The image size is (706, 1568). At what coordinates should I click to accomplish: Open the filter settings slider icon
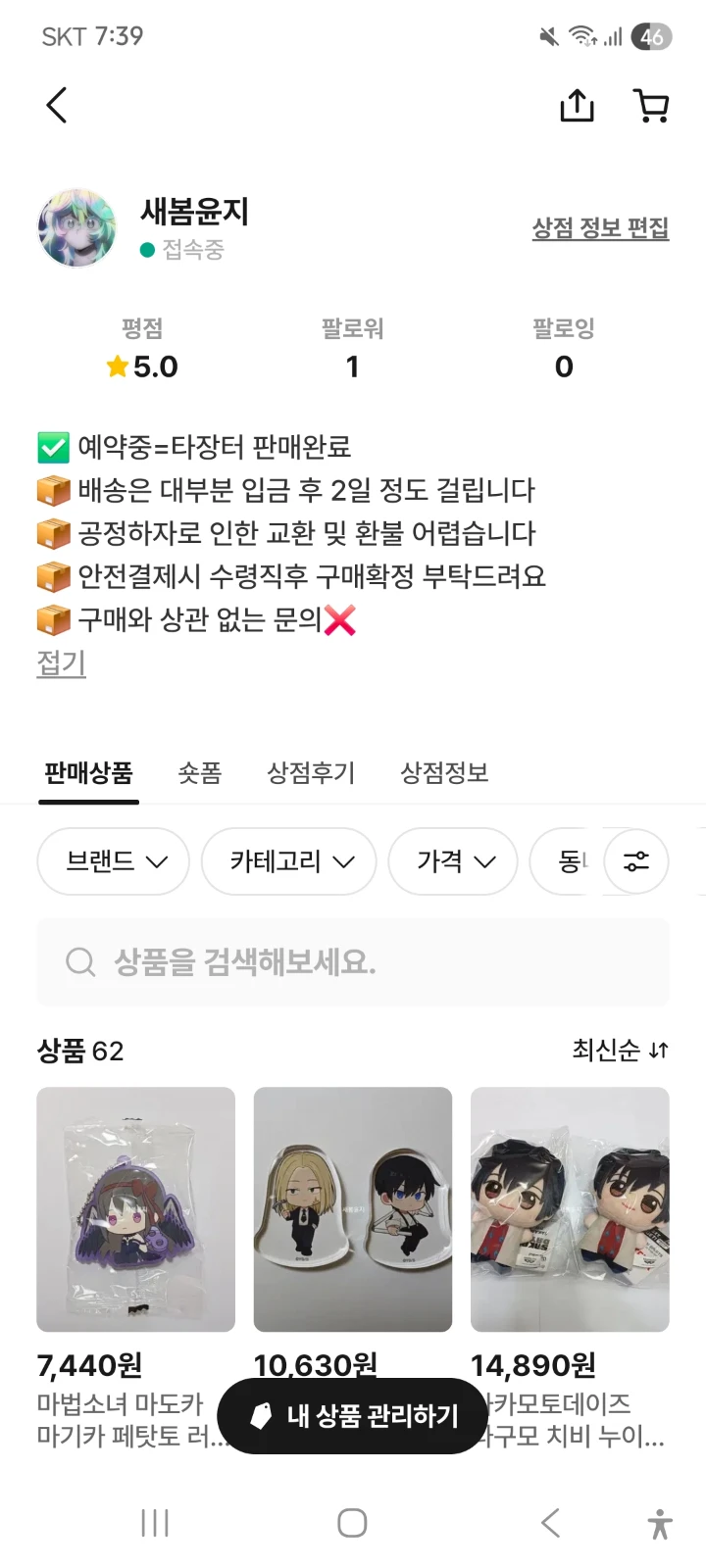636,861
